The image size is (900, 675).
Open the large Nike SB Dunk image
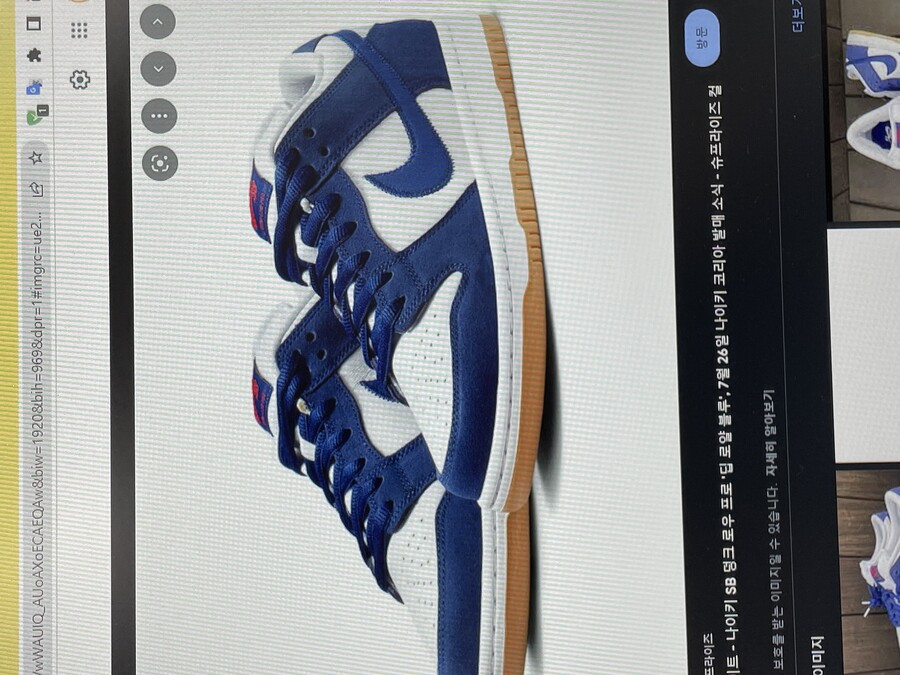click(400, 330)
